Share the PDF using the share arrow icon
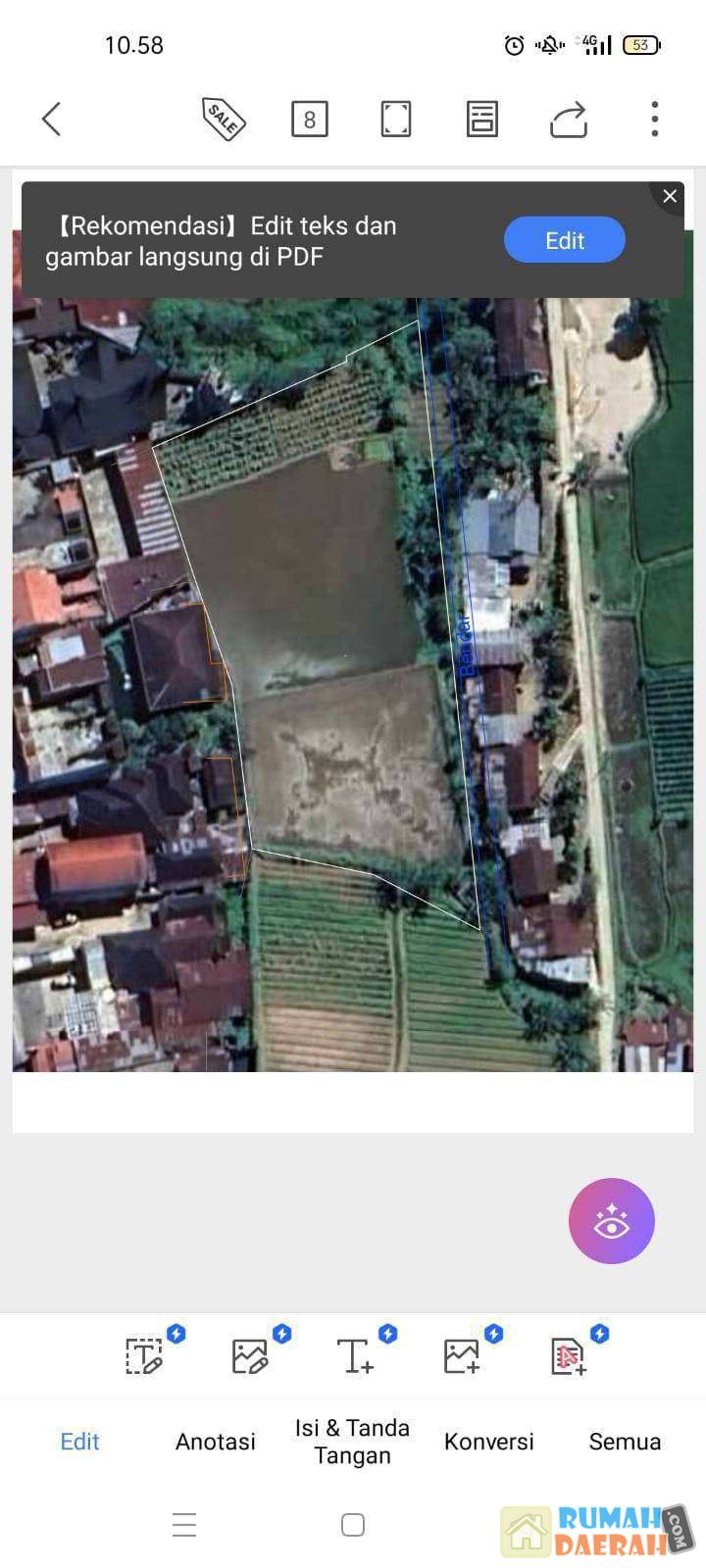This screenshot has width=706, height=1568. pos(569,119)
